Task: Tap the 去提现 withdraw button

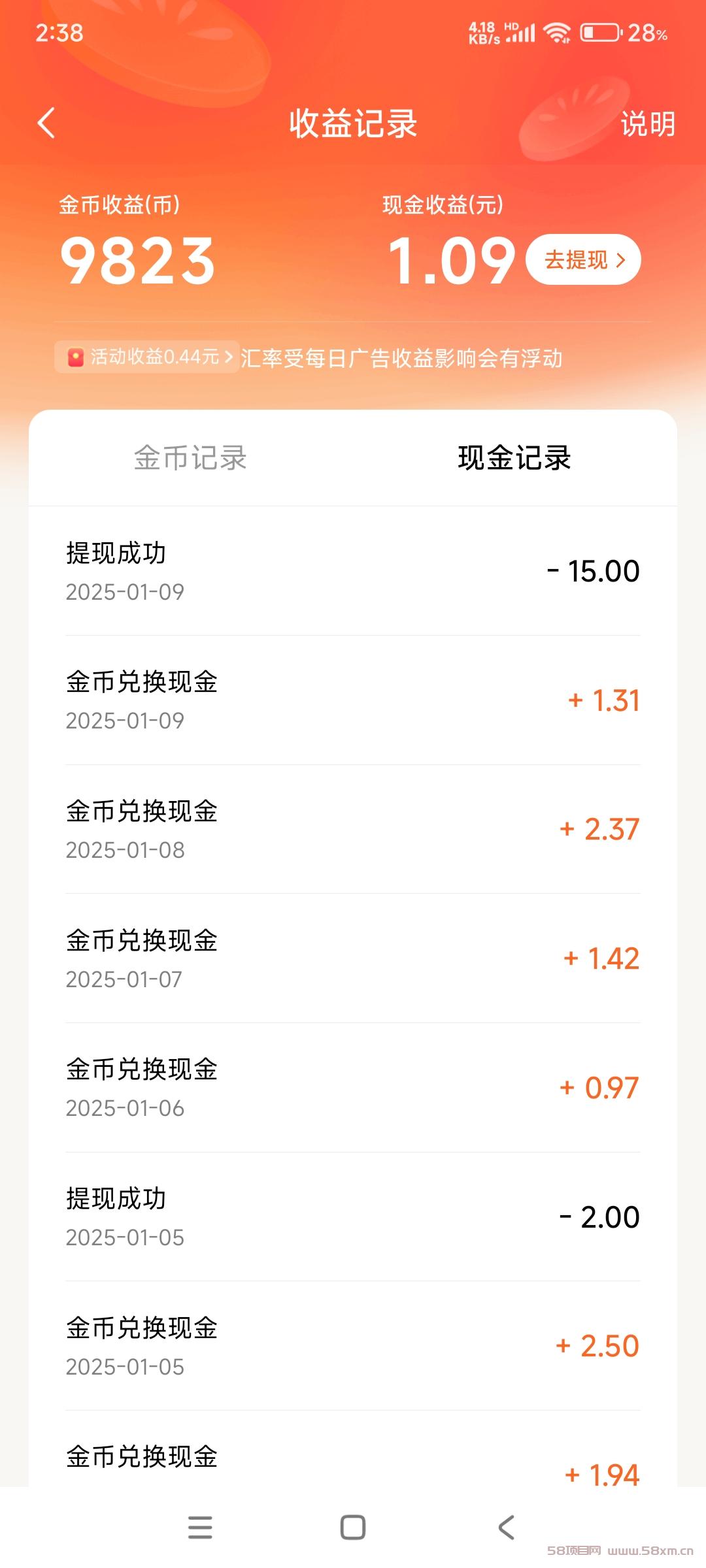Action: tap(583, 260)
